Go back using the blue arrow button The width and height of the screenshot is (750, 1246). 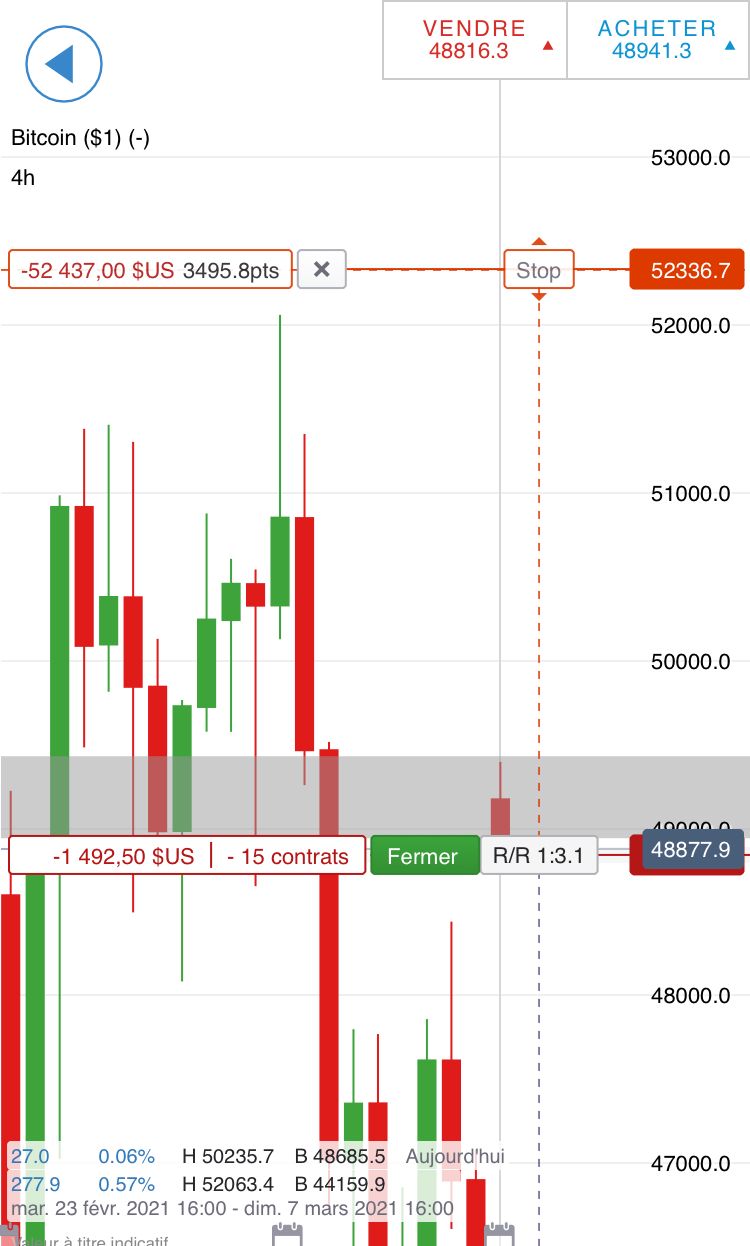[64, 64]
